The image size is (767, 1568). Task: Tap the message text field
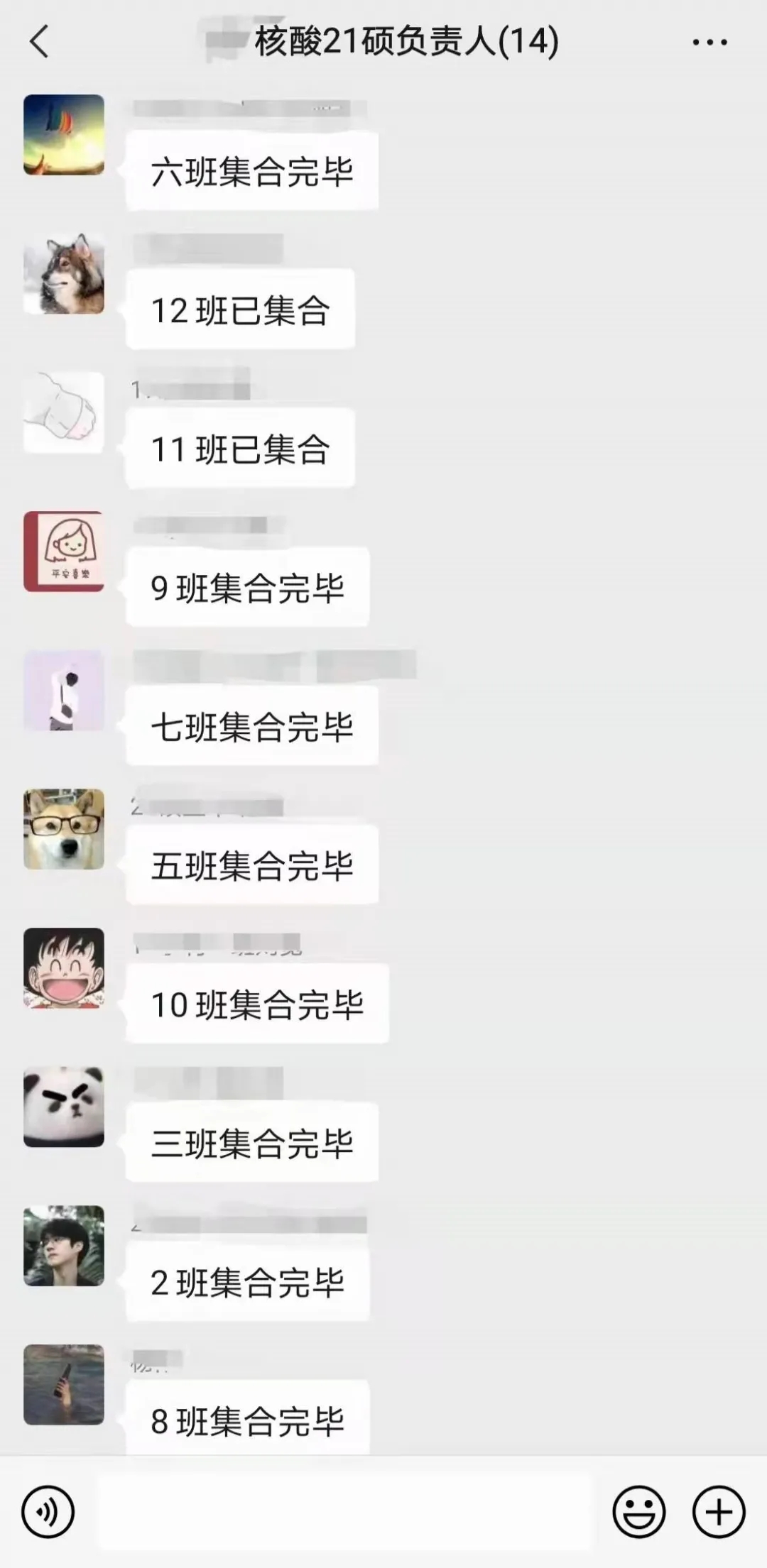click(x=344, y=1513)
